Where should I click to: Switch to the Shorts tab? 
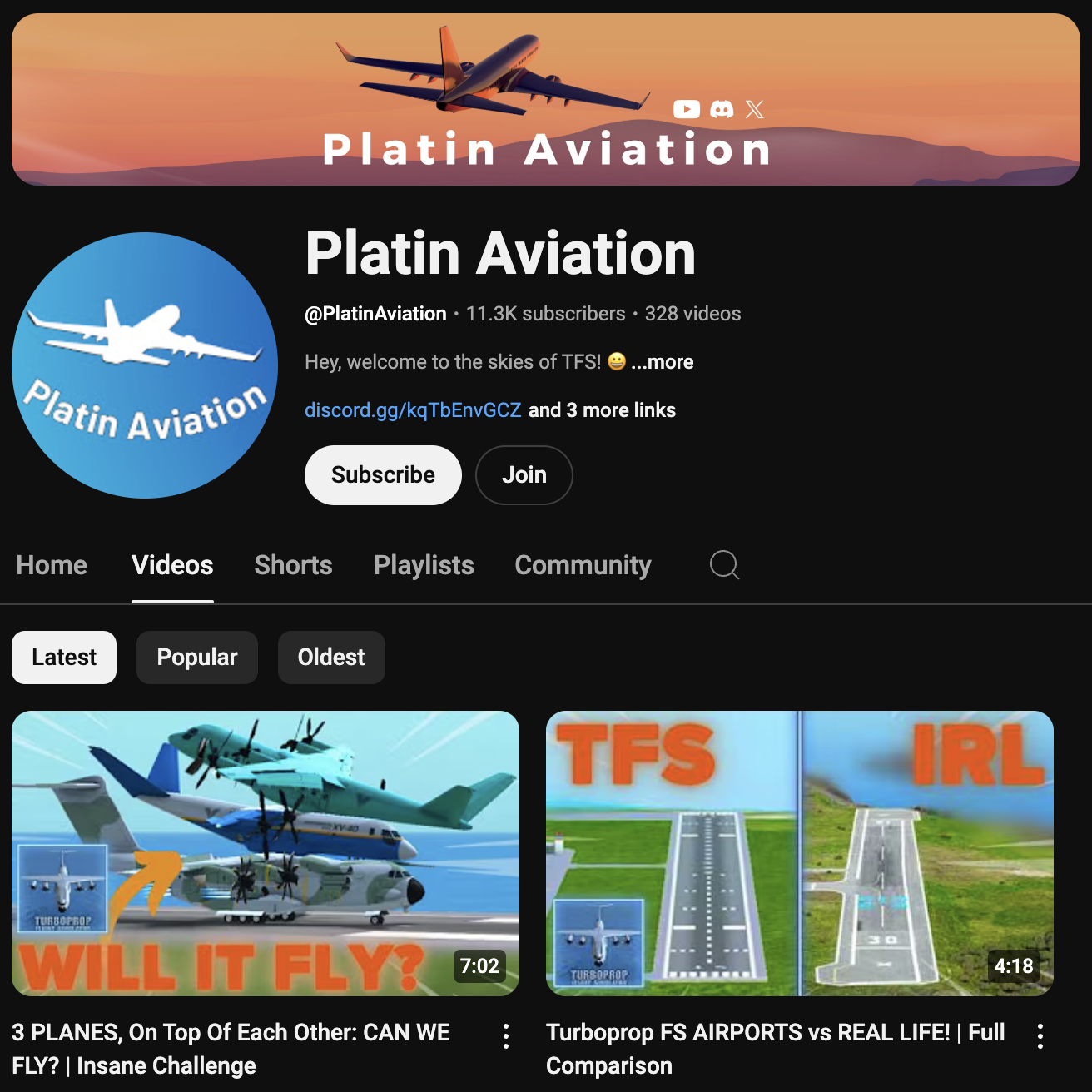click(x=293, y=565)
